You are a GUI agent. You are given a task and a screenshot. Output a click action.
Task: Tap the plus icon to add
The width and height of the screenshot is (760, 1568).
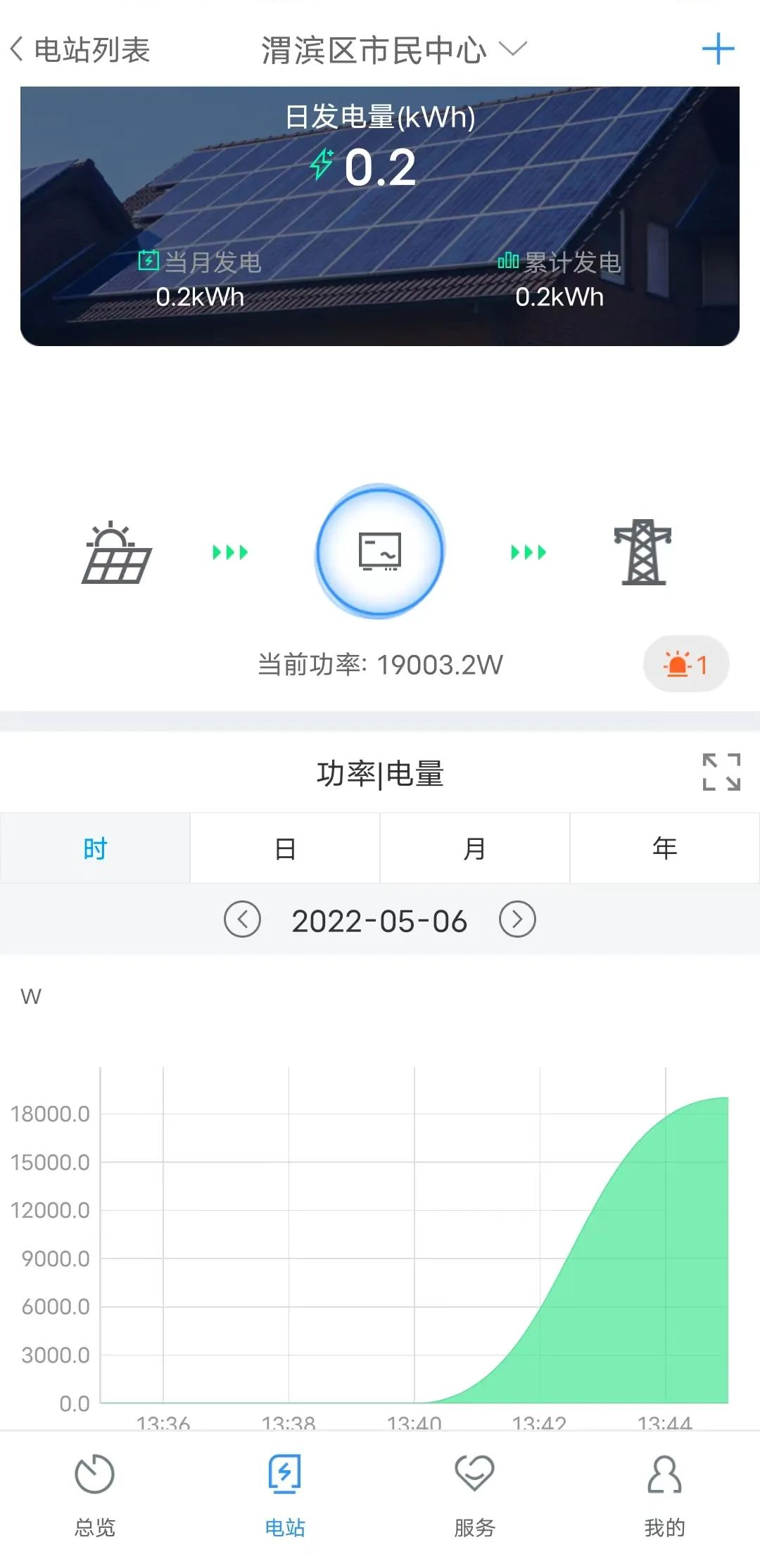click(718, 49)
